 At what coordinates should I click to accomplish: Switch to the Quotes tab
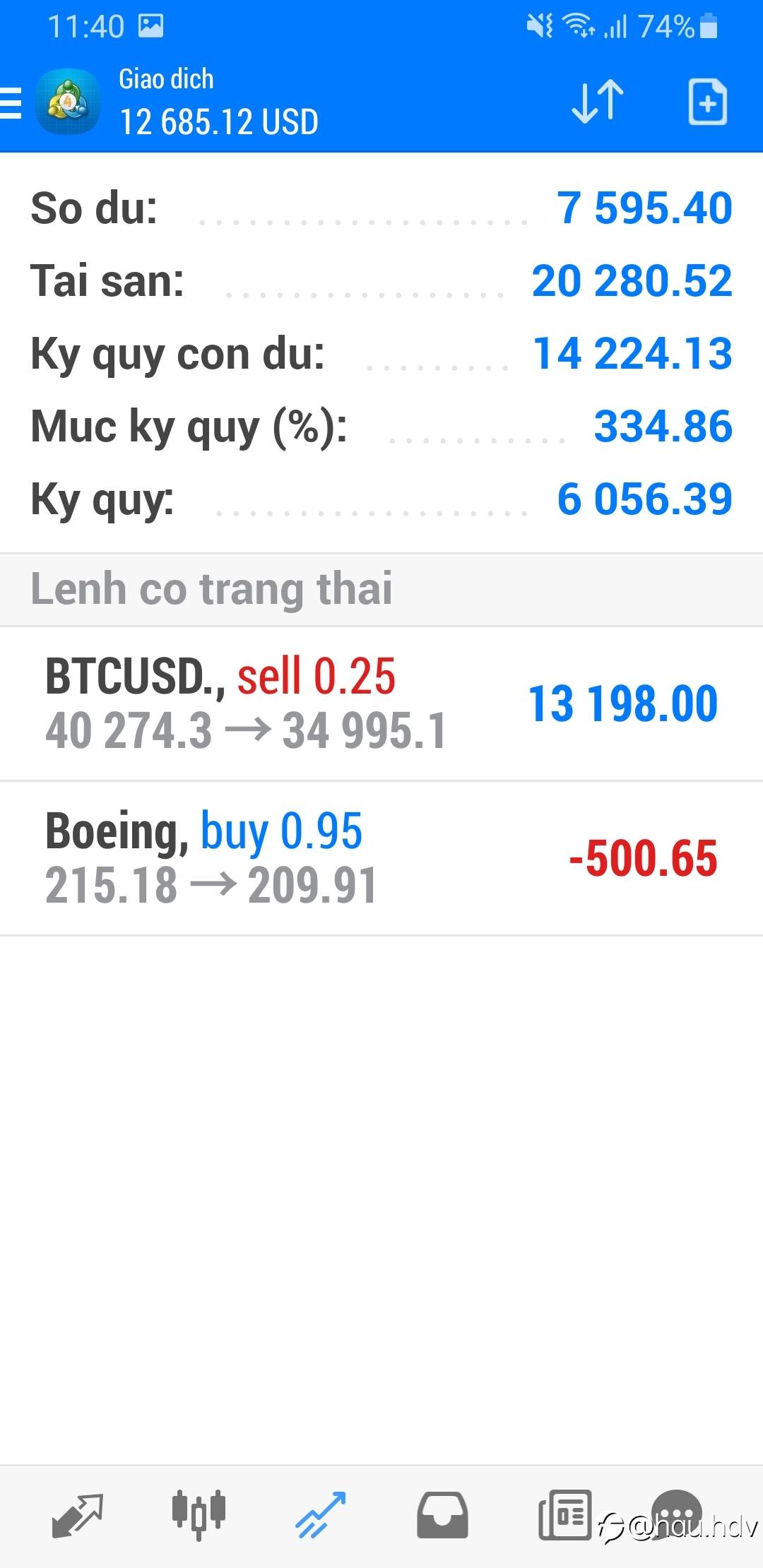pyautogui.click(x=78, y=1515)
